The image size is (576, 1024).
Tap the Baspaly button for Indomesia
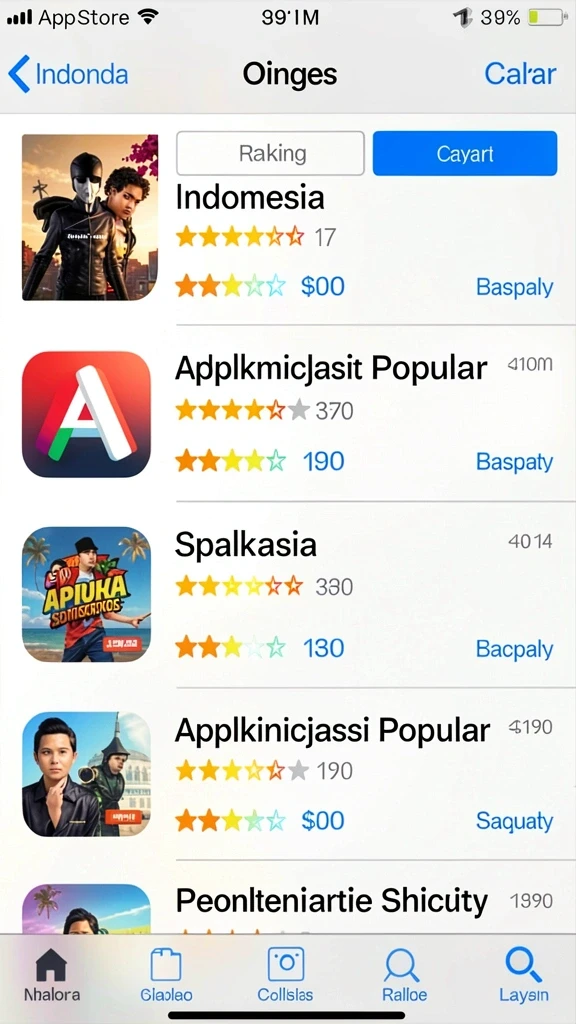click(x=515, y=287)
